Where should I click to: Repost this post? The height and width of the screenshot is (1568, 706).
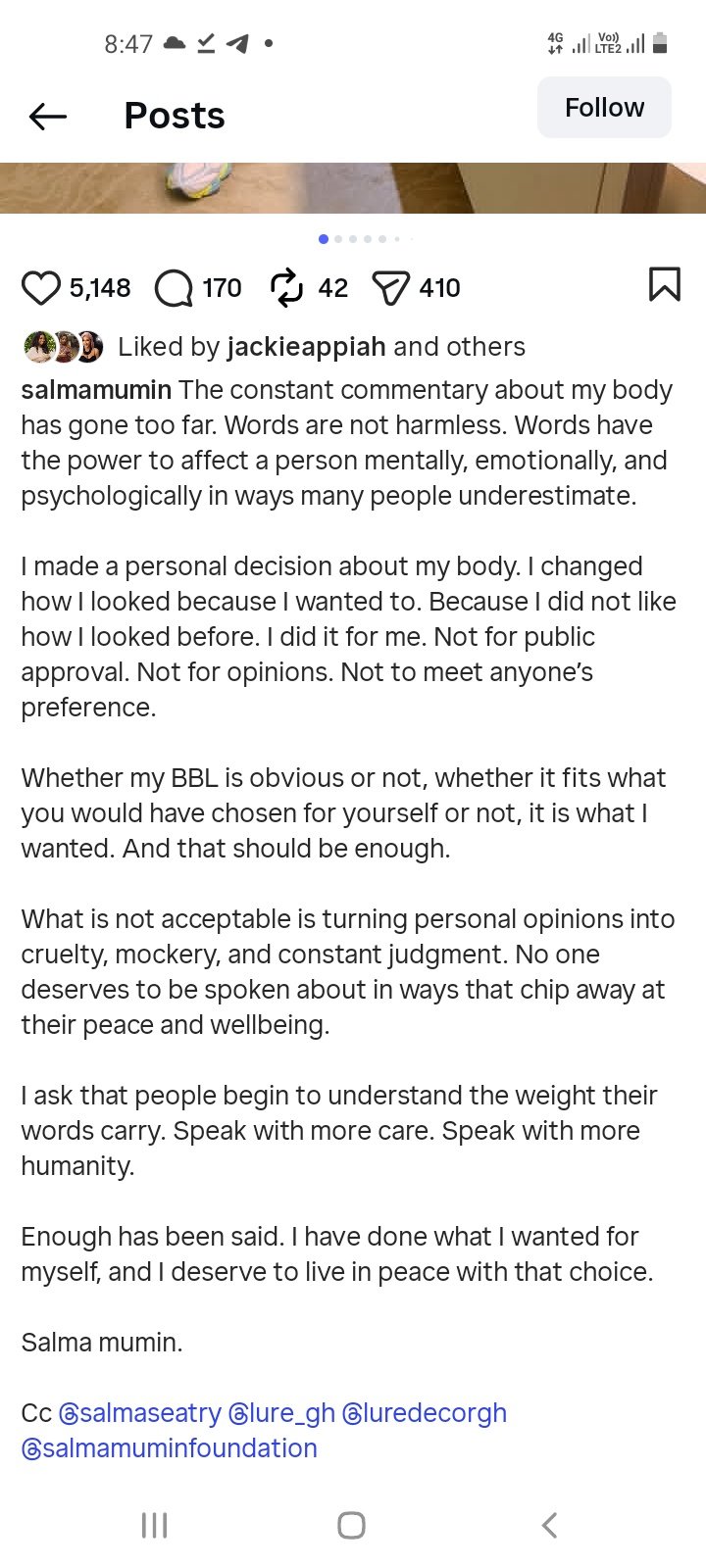point(286,288)
